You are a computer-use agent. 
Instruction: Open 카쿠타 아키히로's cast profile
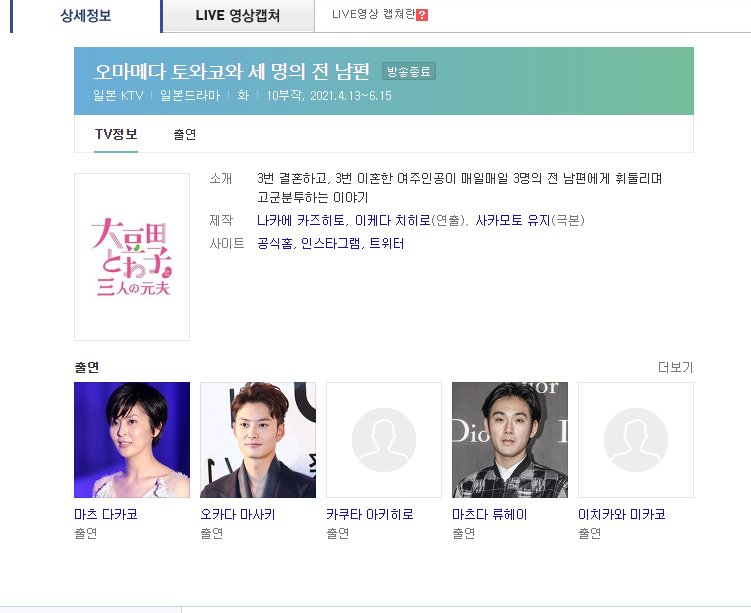[370, 514]
